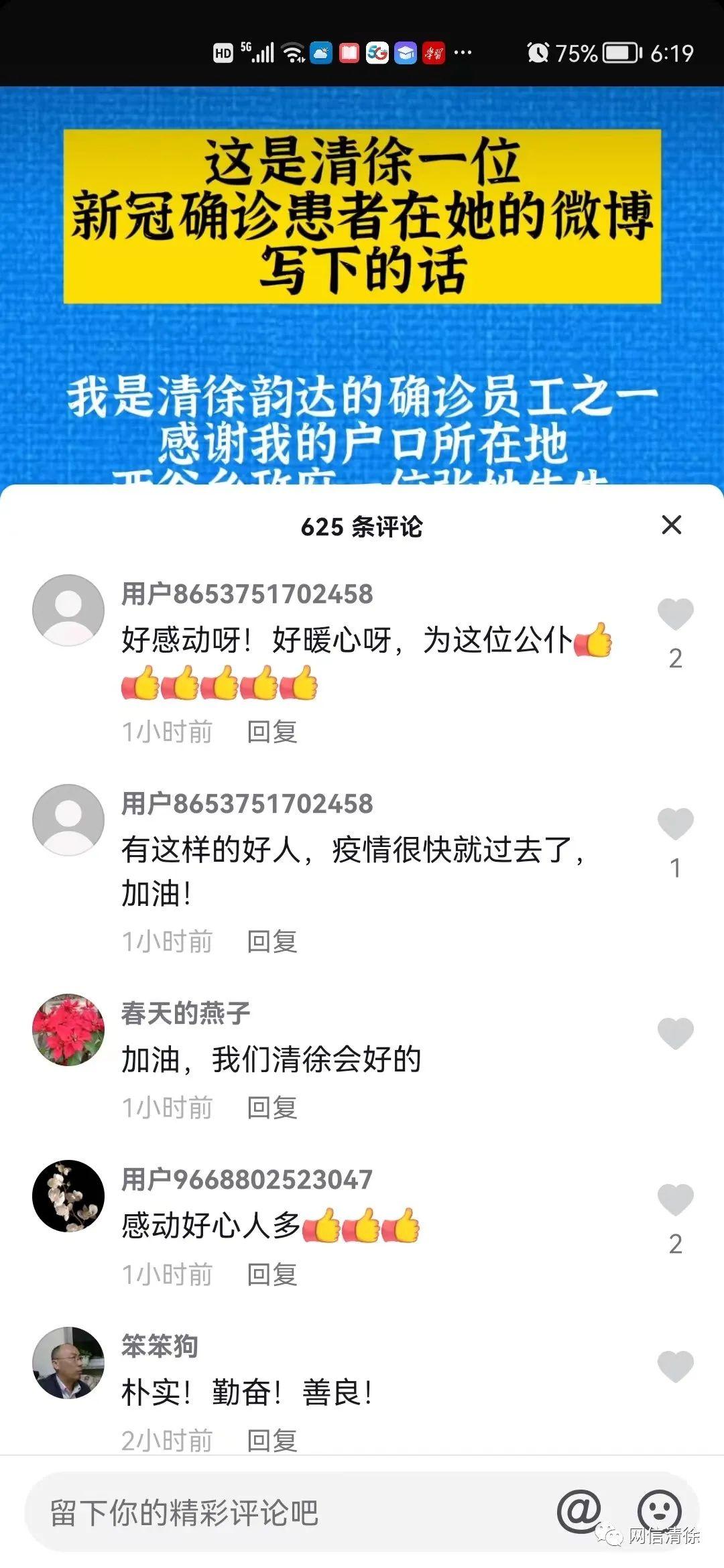Close the 625 comments panel
The image size is (724, 1568).
point(671,525)
